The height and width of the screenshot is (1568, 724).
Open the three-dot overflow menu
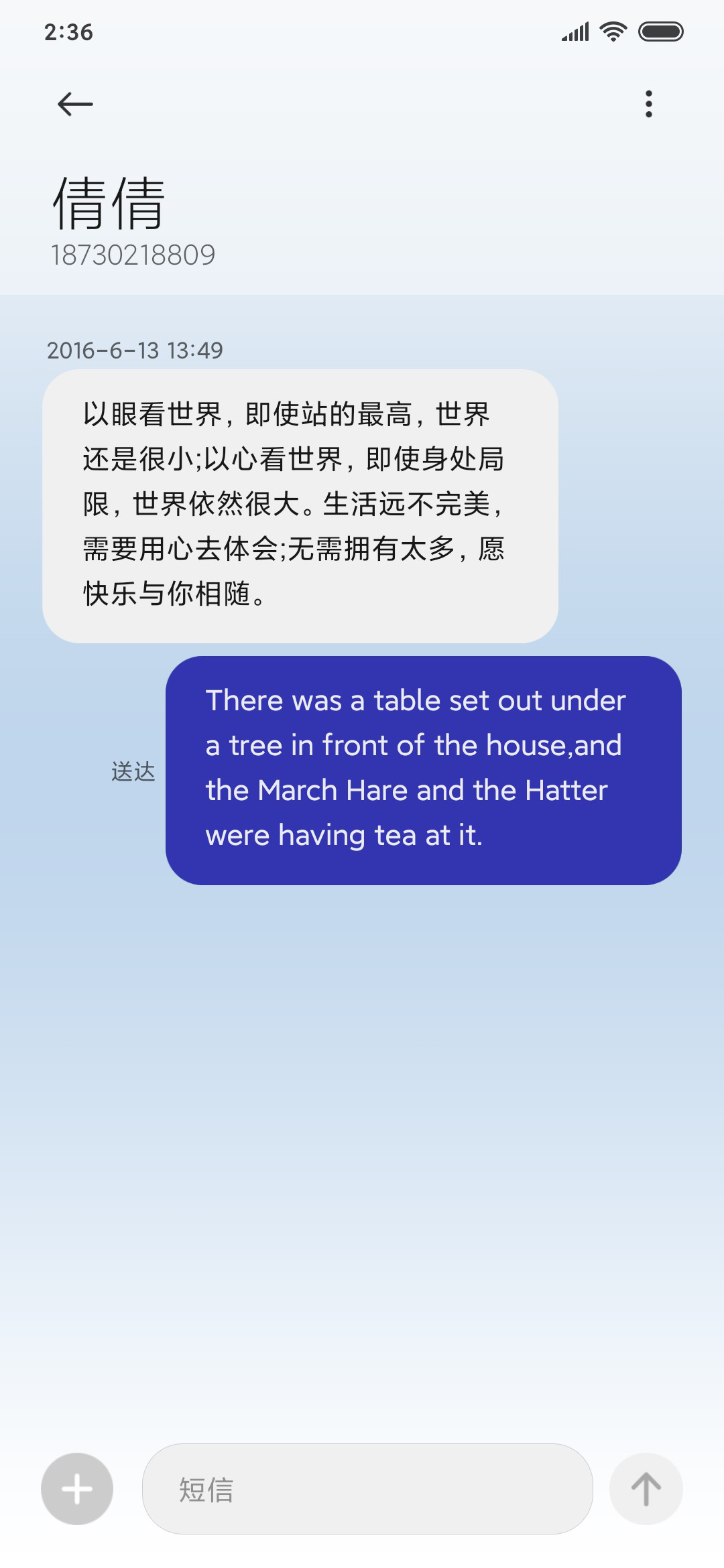(x=648, y=104)
